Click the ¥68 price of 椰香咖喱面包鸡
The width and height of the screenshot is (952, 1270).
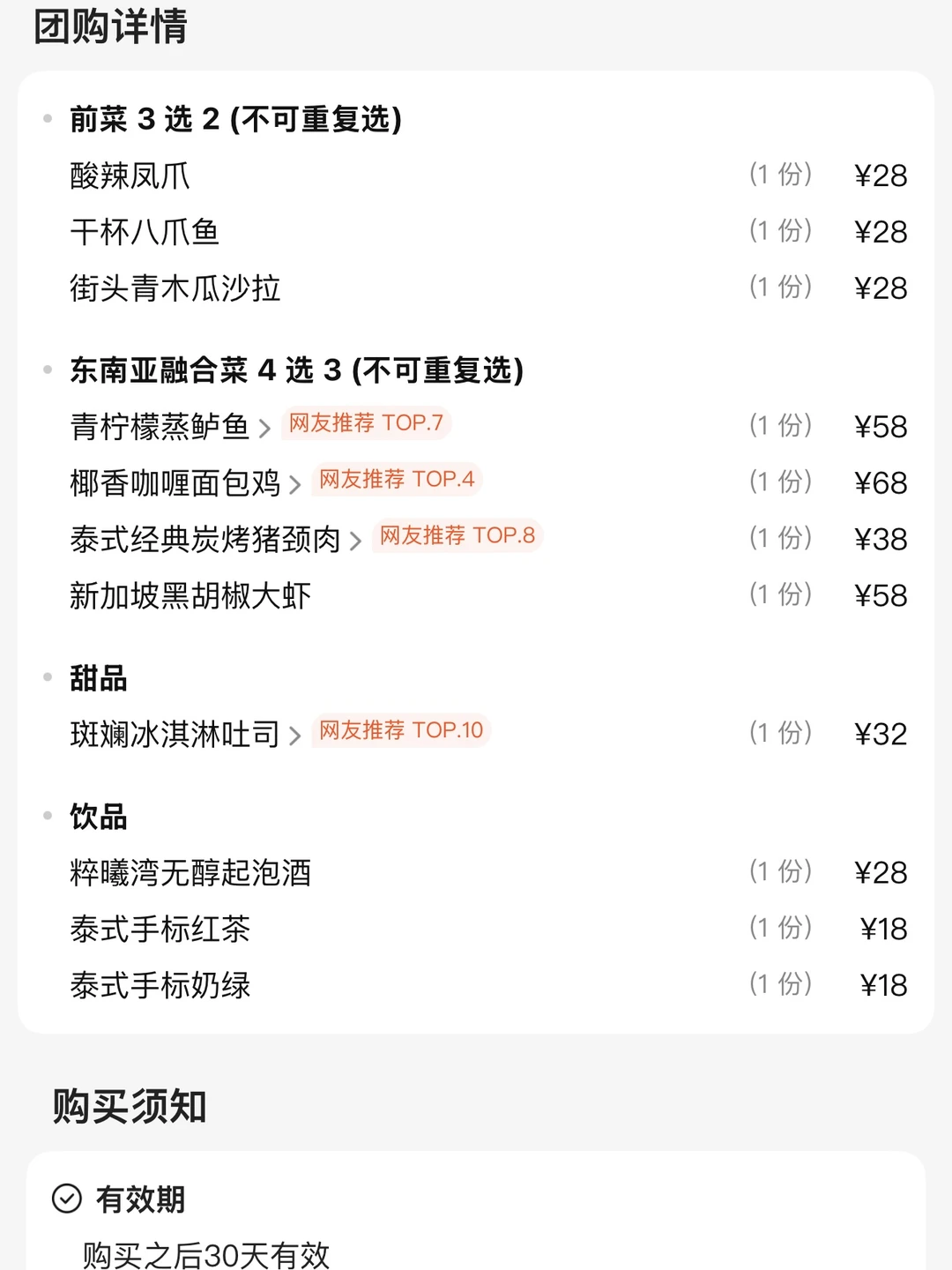(x=881, y=482)
